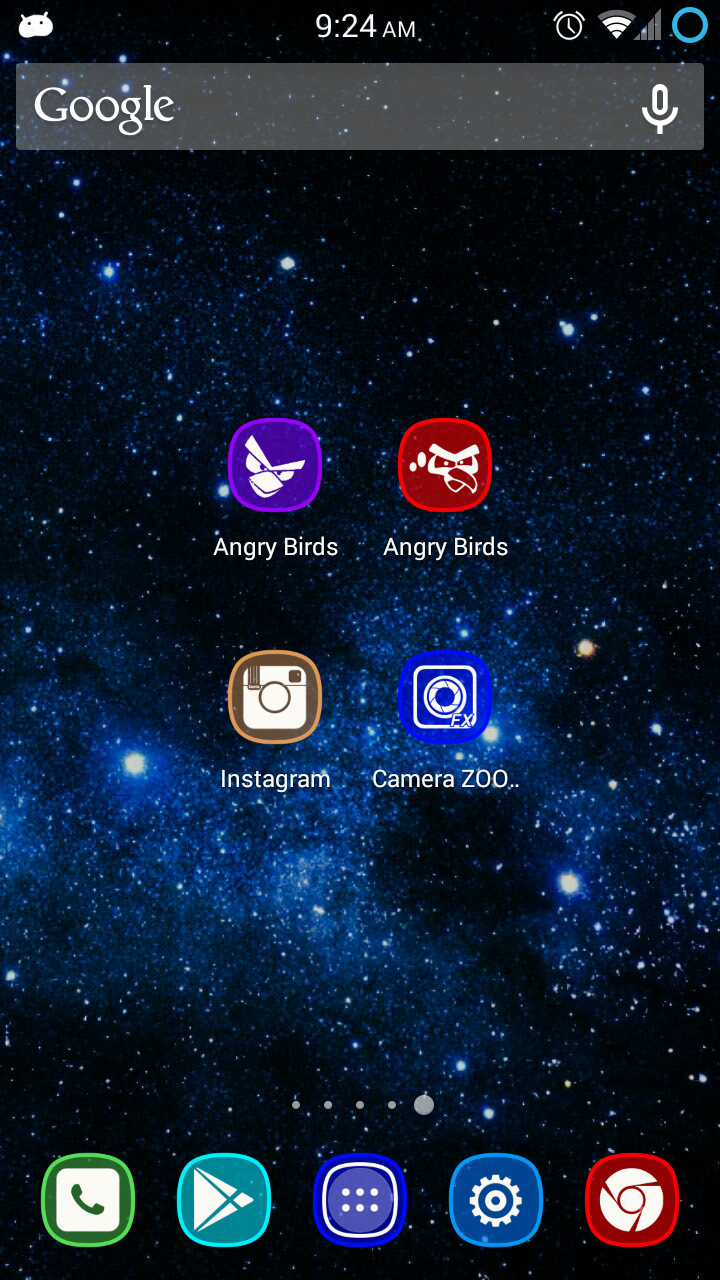Launch Camera ZOOM FX

point(445,697)
